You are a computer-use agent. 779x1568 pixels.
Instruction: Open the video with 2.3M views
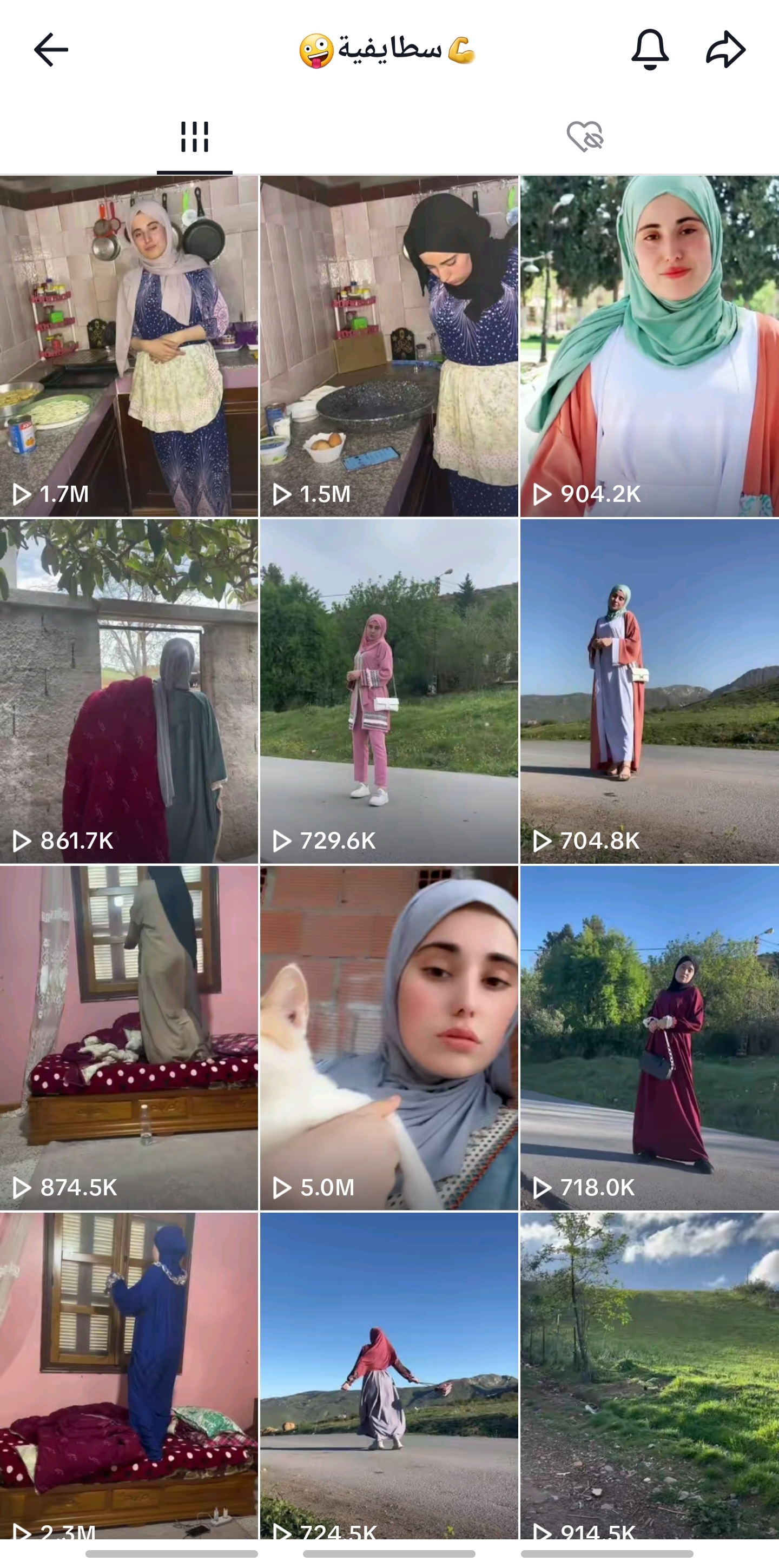point(129,1377)
